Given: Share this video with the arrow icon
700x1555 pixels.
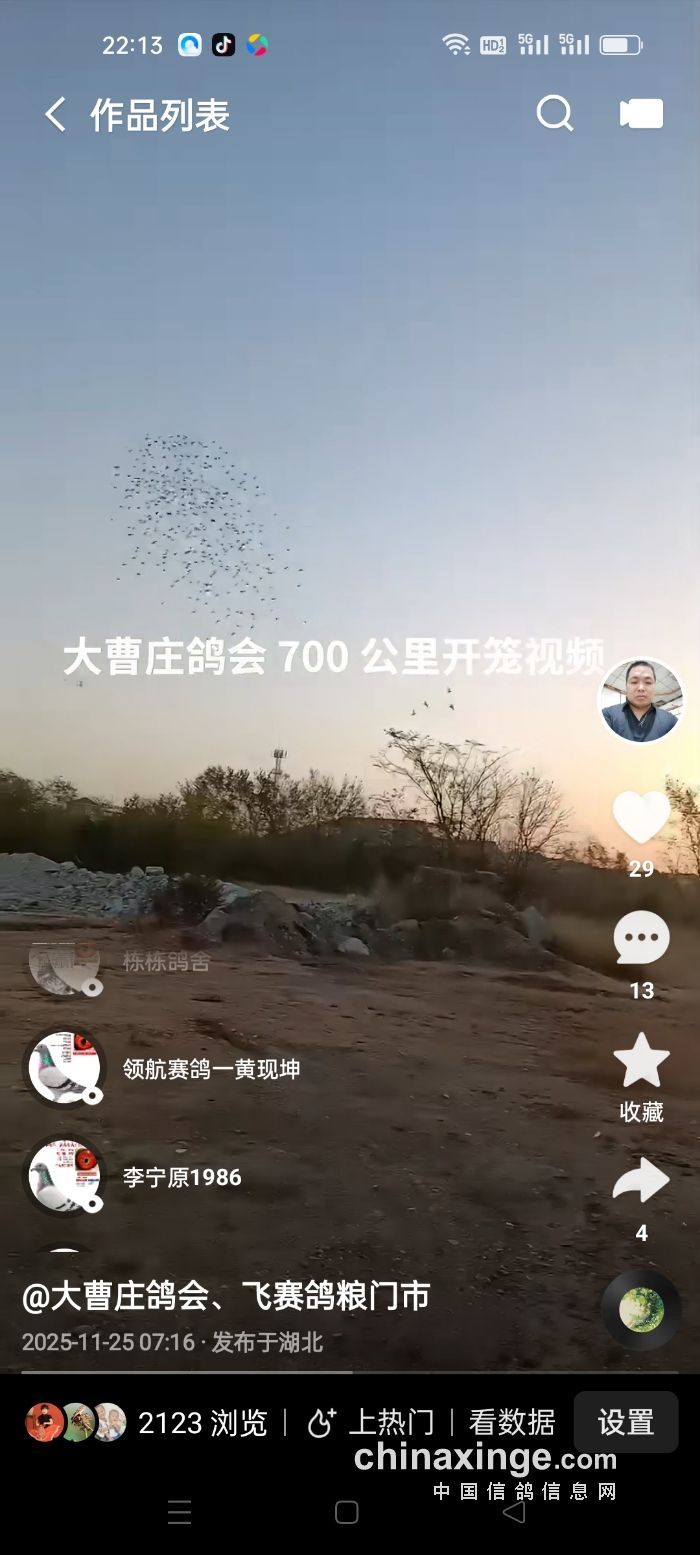Looking at the screenshot, I should (641, 1182).
